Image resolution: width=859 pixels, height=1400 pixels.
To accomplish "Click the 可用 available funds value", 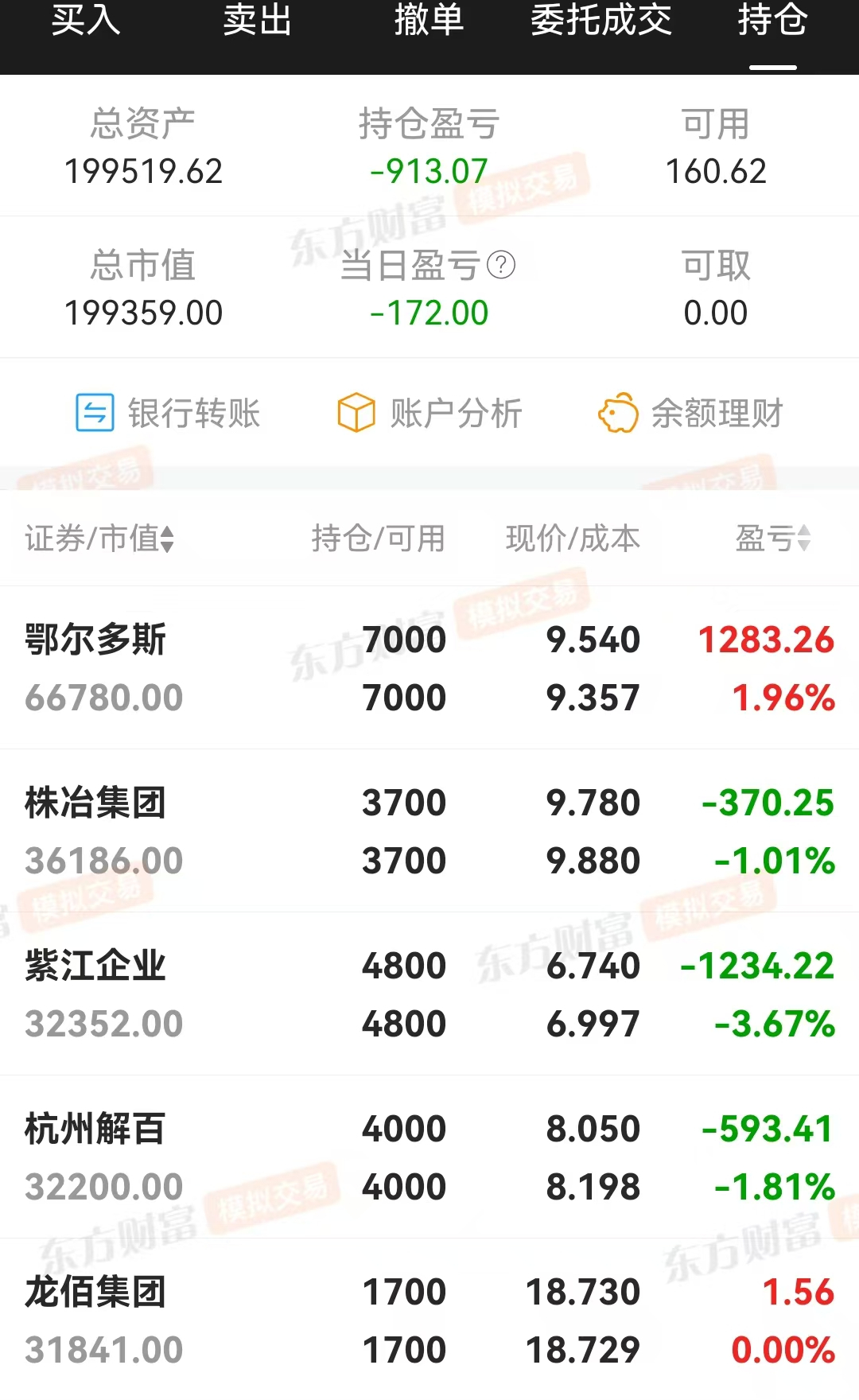I will [x=716, y=171].
